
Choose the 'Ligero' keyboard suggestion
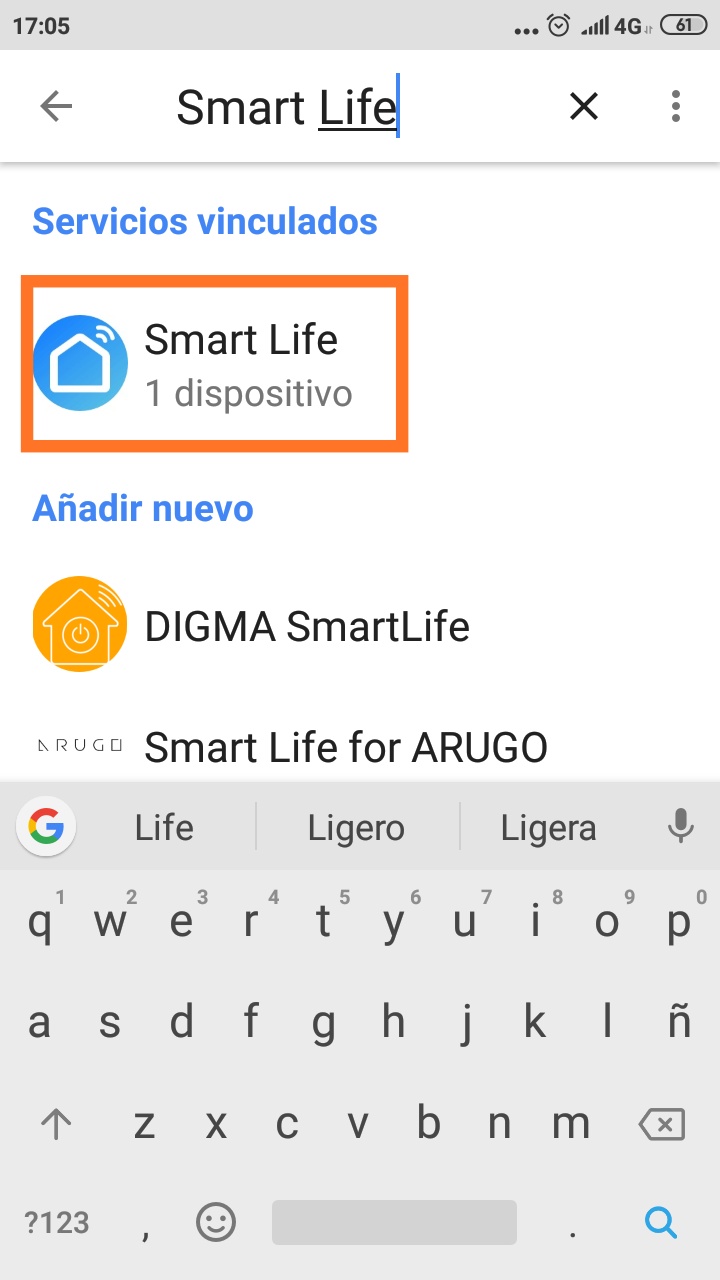pyautogui.click(x=357, y=828)
